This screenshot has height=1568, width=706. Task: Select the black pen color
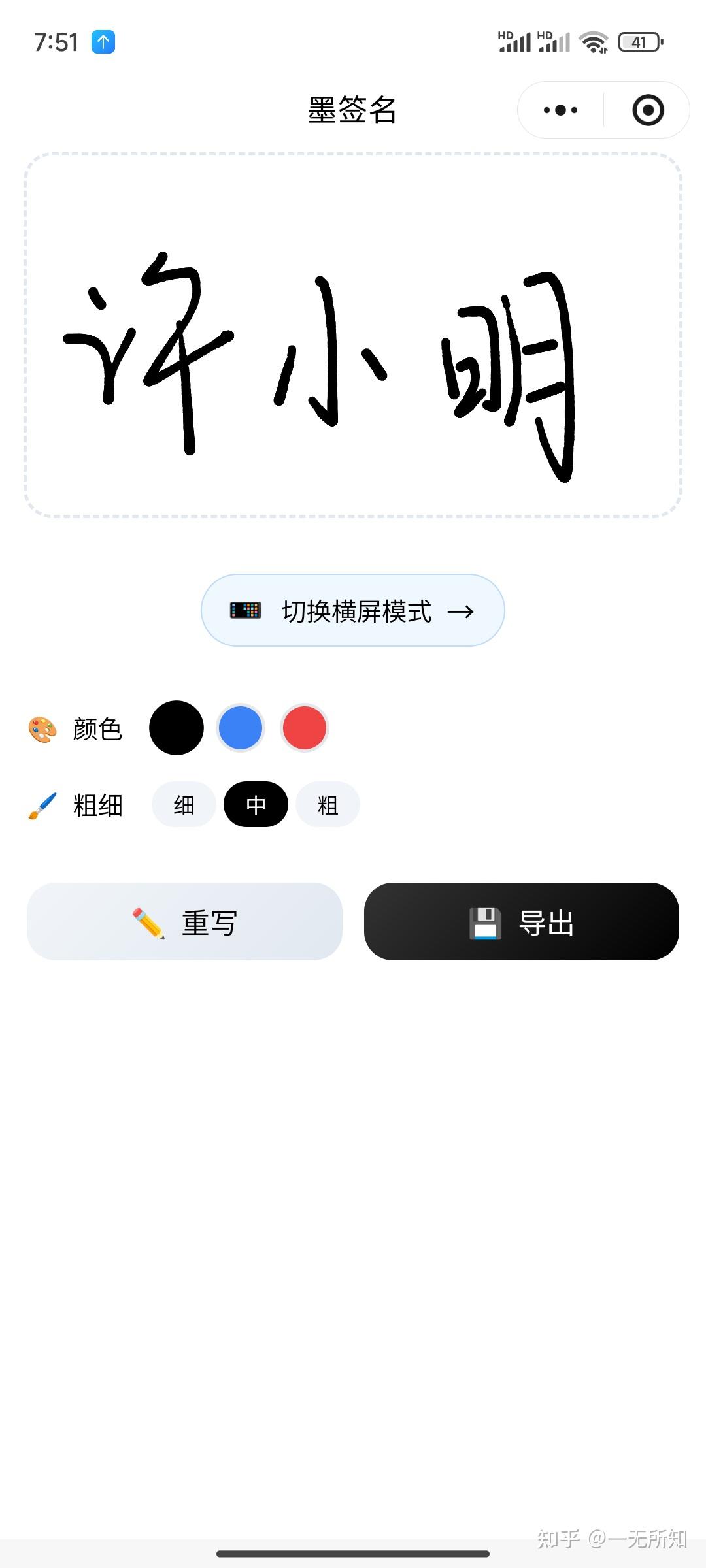[x=176, y=728]
